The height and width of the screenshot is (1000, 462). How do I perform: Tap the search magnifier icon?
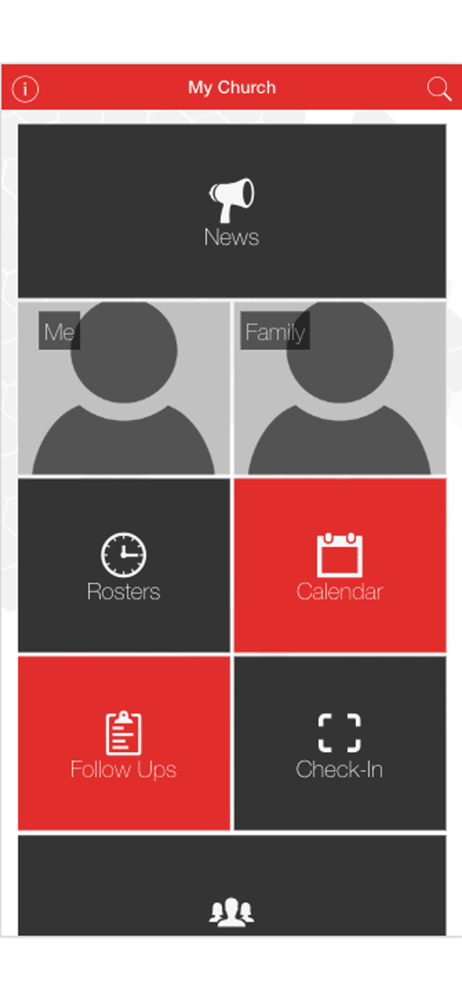(439, 89)
